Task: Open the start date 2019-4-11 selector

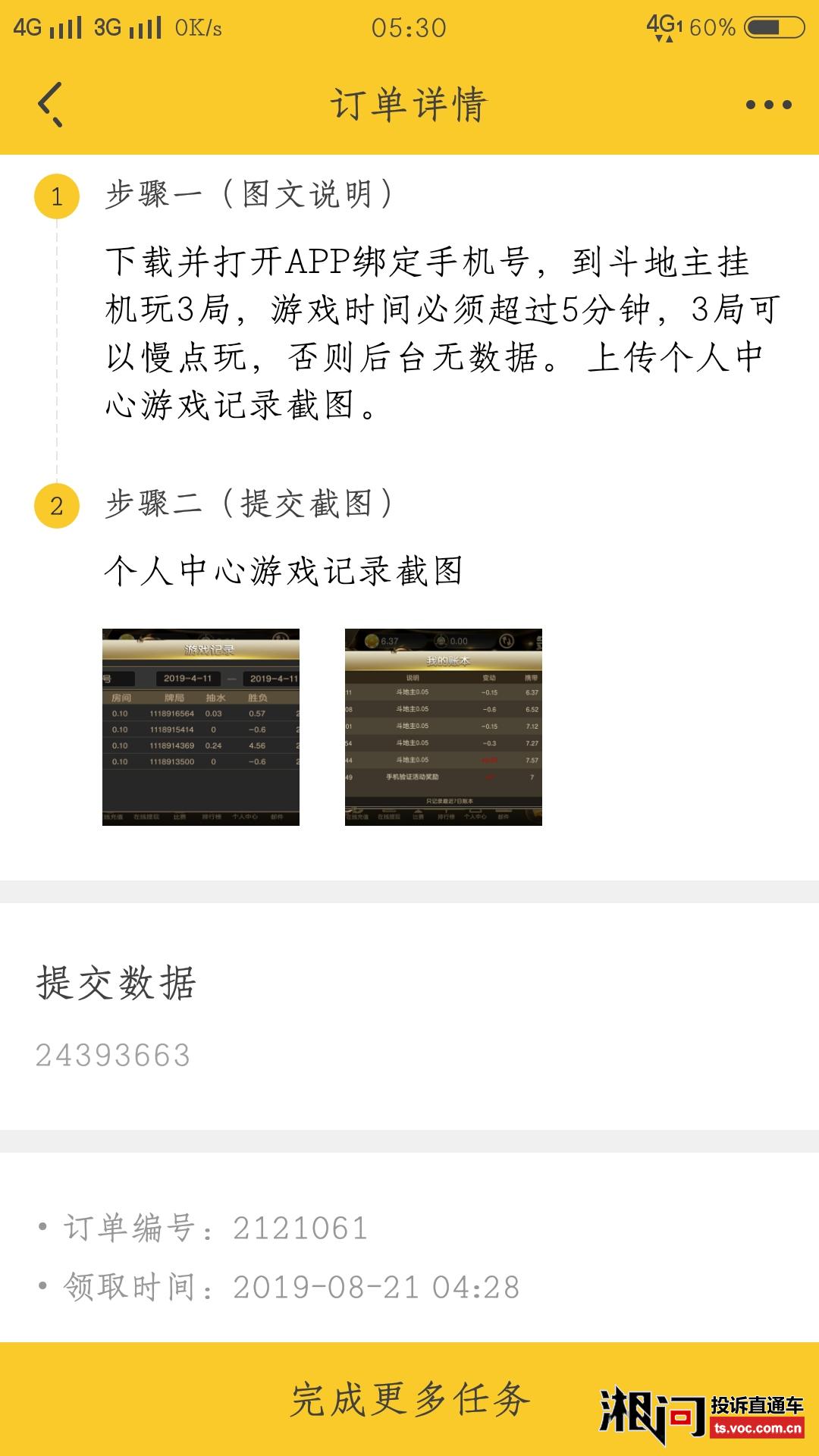Action: point(188,676)
